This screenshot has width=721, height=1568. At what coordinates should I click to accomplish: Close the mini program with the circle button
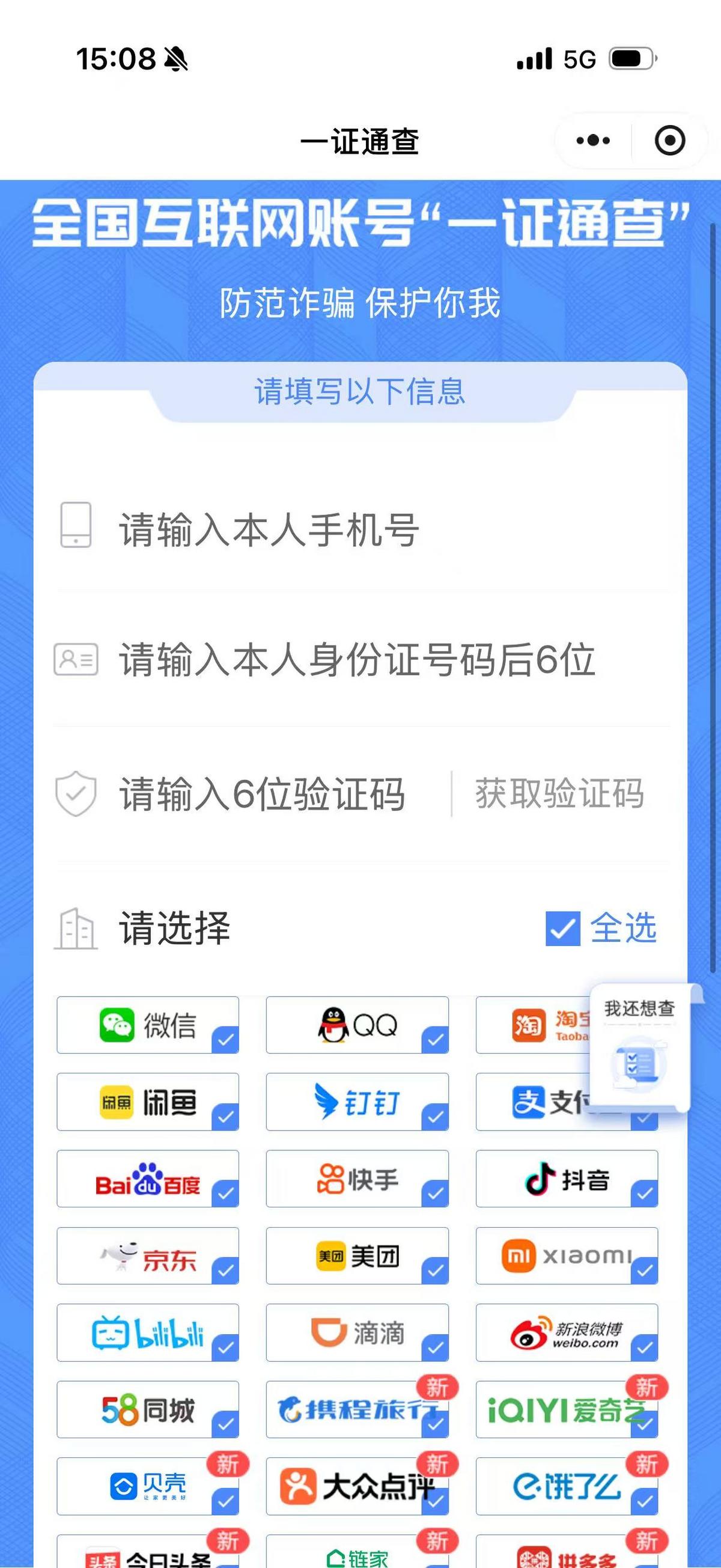tap(669, 141)
